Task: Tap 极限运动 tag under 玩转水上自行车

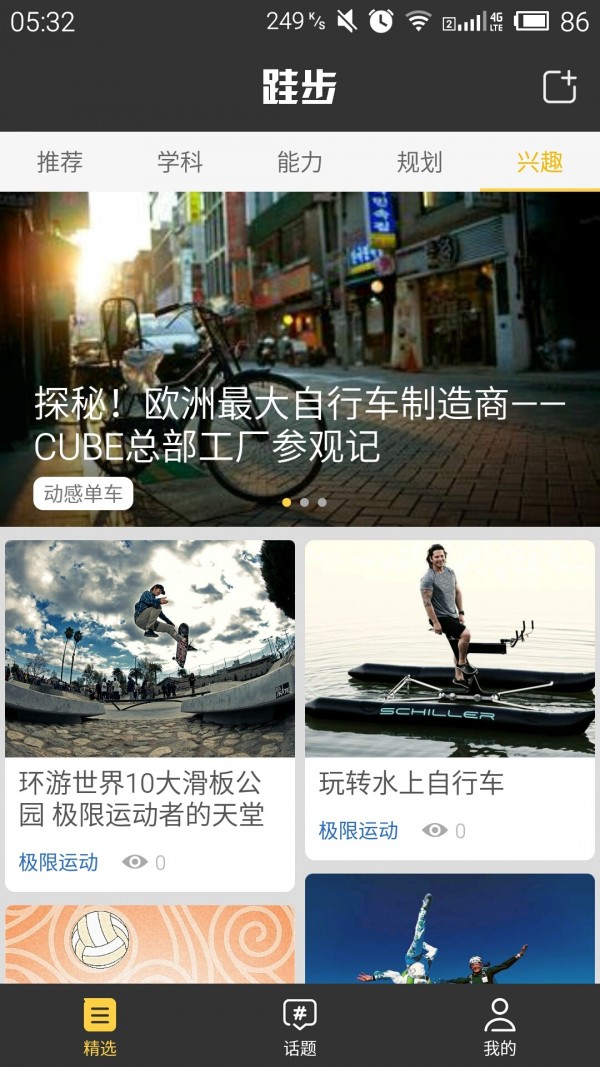Action: click(359, 830)
